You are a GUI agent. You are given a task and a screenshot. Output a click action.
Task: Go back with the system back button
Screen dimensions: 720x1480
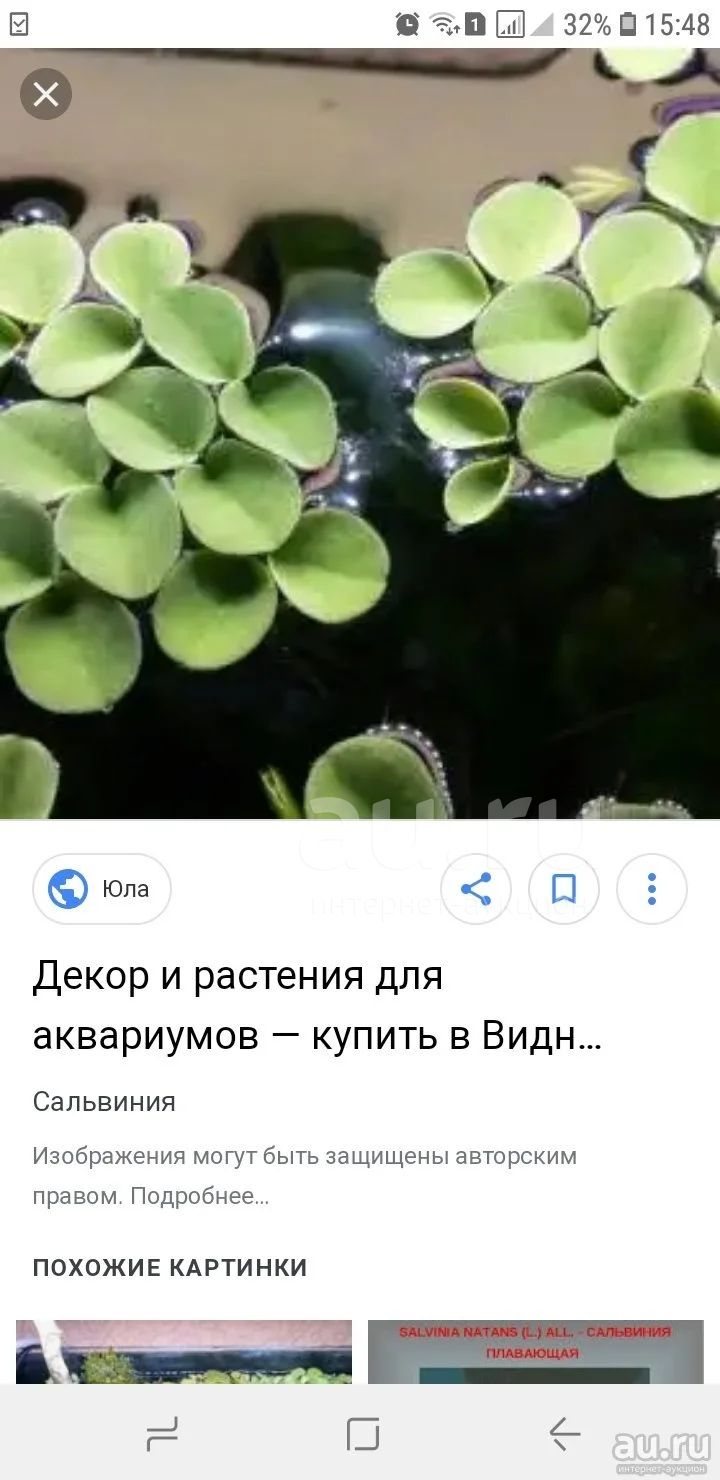click(x=564, y=1434)
